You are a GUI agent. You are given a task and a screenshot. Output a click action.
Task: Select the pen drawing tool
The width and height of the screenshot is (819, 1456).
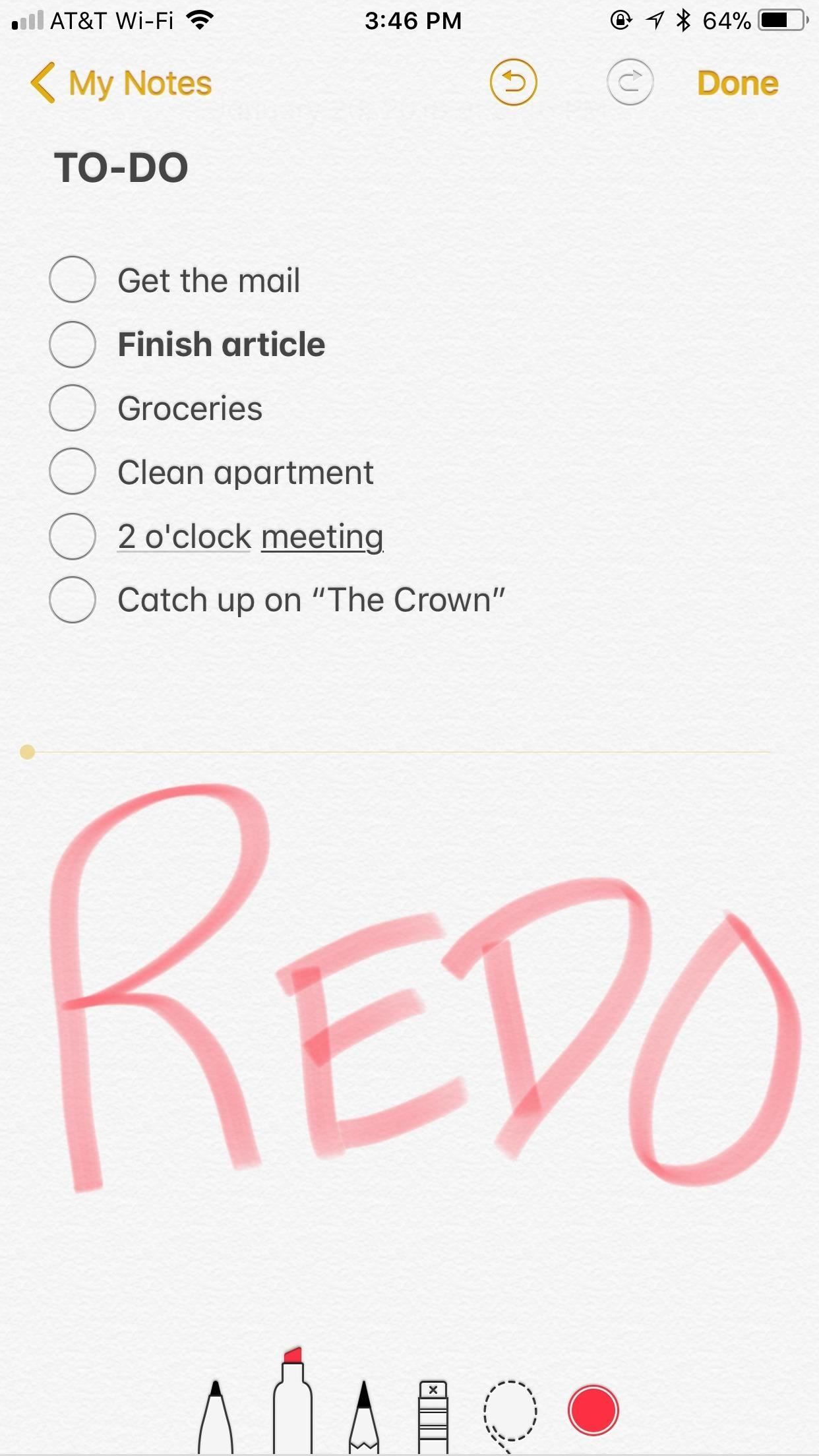point(216,1414)
